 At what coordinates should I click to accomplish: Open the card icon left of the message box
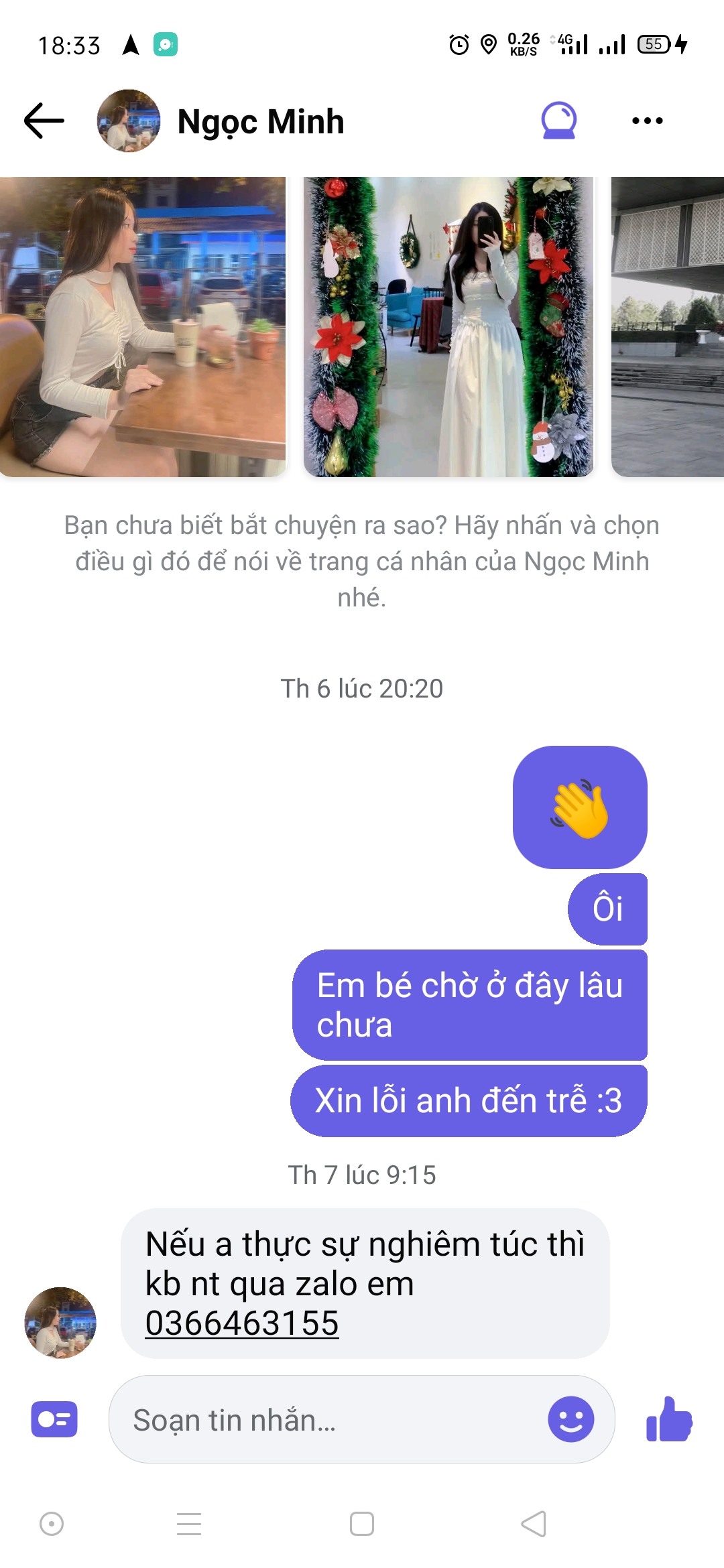point(54,1419)
